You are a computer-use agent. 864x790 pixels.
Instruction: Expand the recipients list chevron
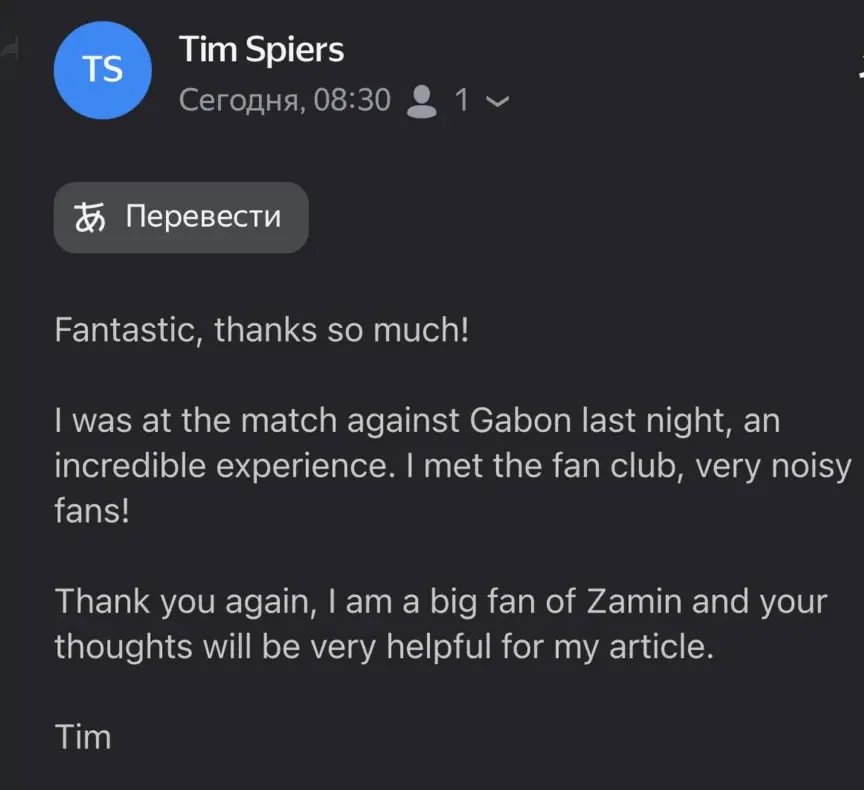(x=497, y=101)
